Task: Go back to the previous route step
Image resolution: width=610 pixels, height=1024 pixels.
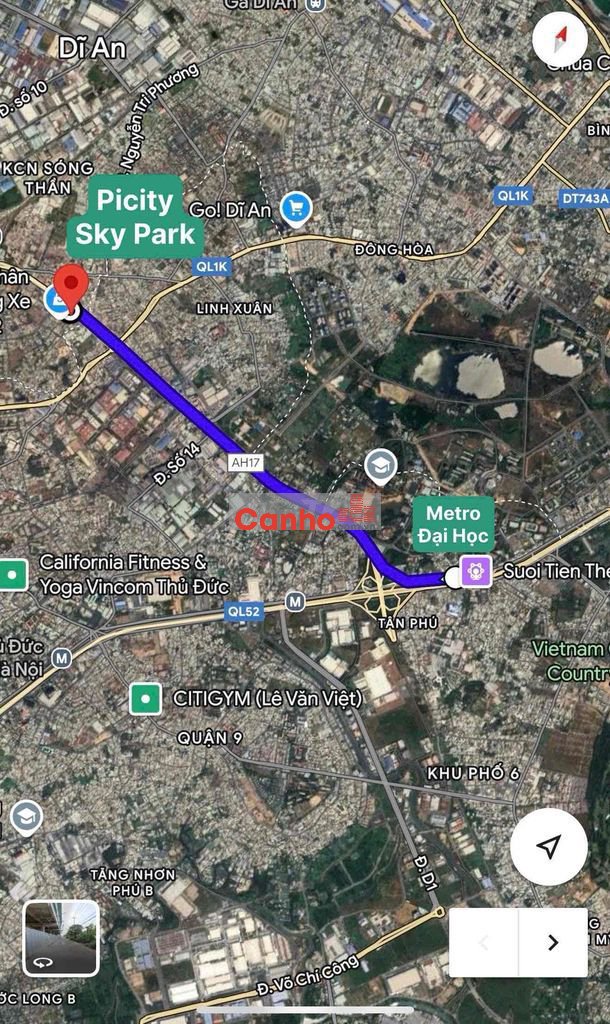Action: click(484, 942)
